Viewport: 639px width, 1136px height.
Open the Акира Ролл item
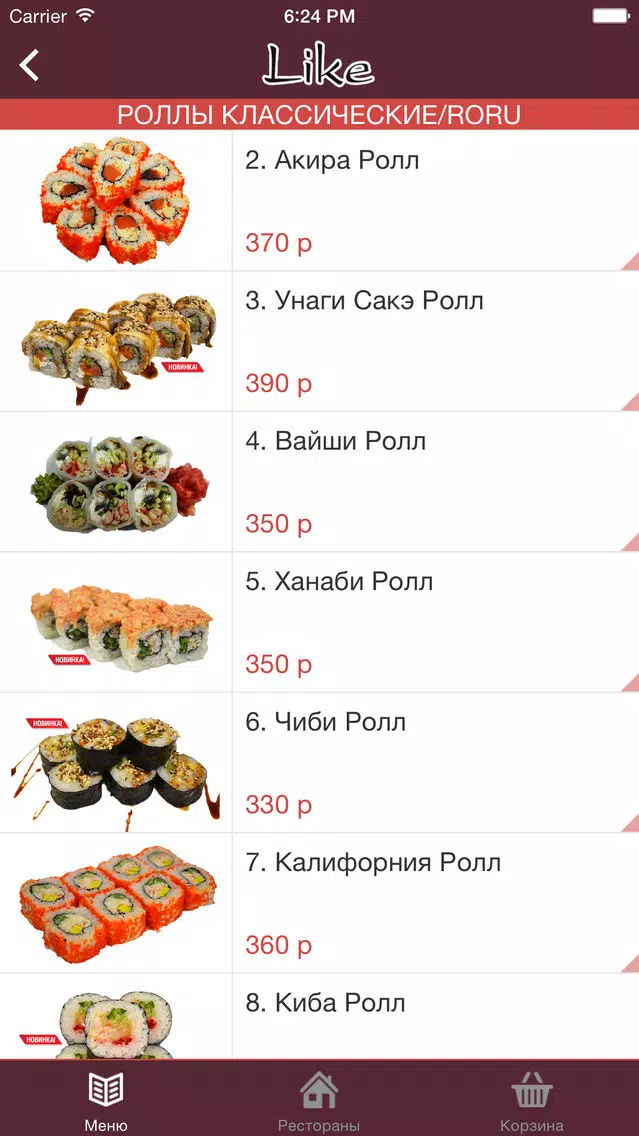[320, 201]
